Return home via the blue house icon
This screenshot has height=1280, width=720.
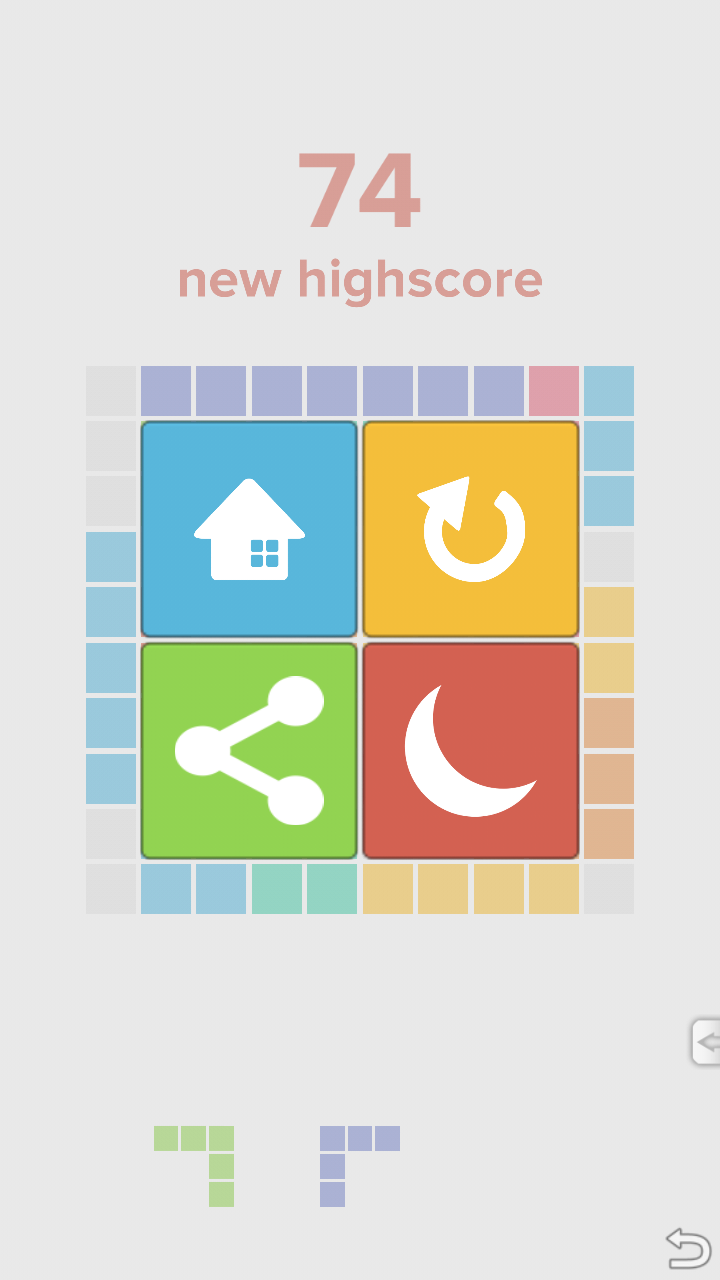point(248,528)
